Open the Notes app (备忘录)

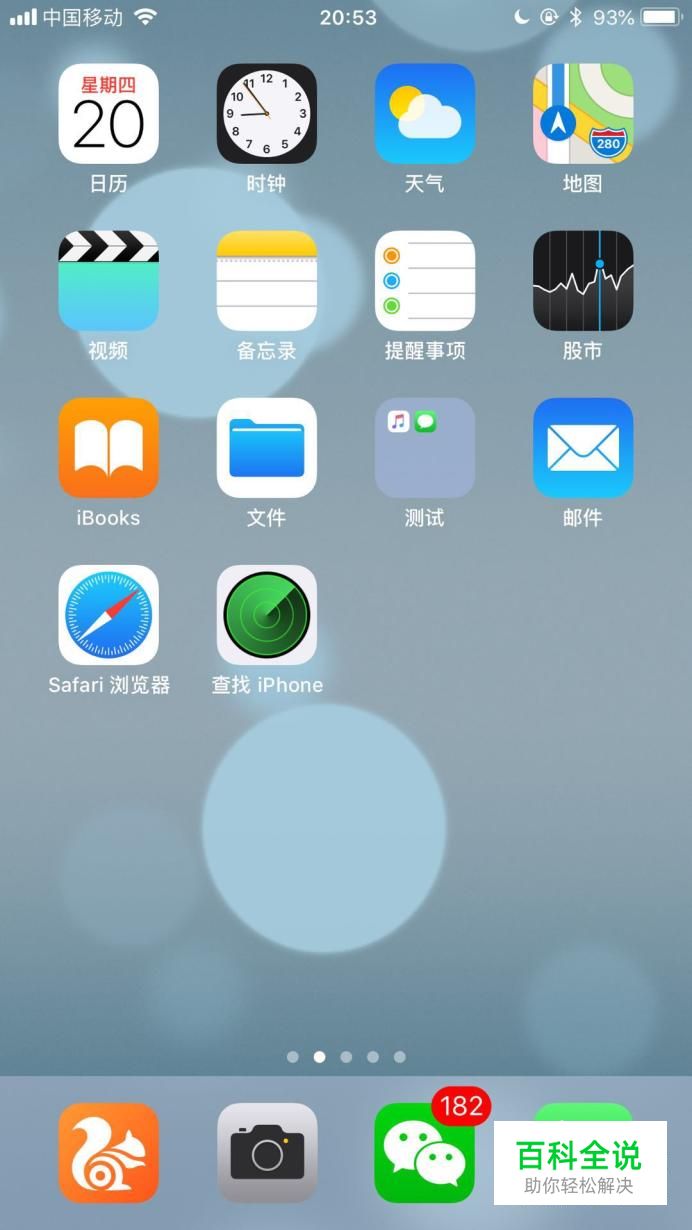(x=266, y=281)
